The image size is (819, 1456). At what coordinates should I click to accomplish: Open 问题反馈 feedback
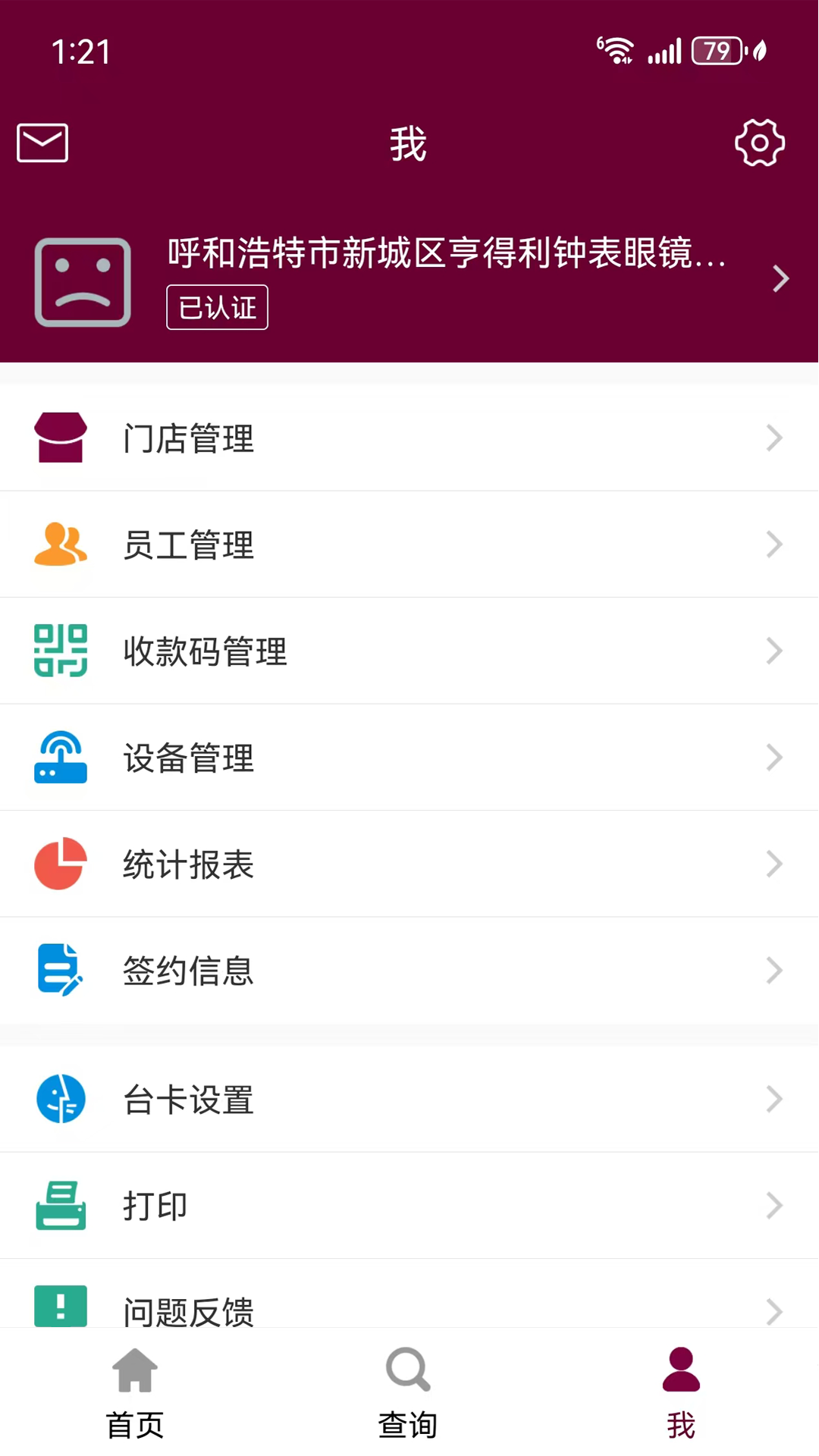coord(409,1306)
